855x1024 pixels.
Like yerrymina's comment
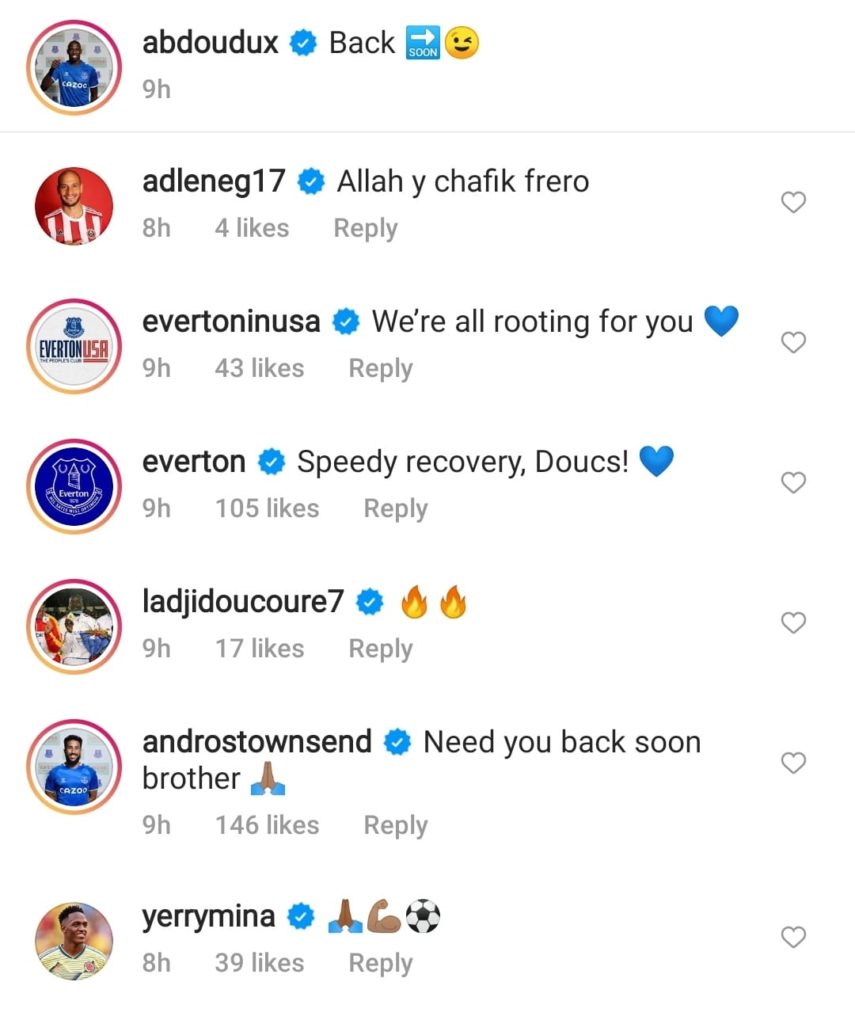click(x=793, y=937)
